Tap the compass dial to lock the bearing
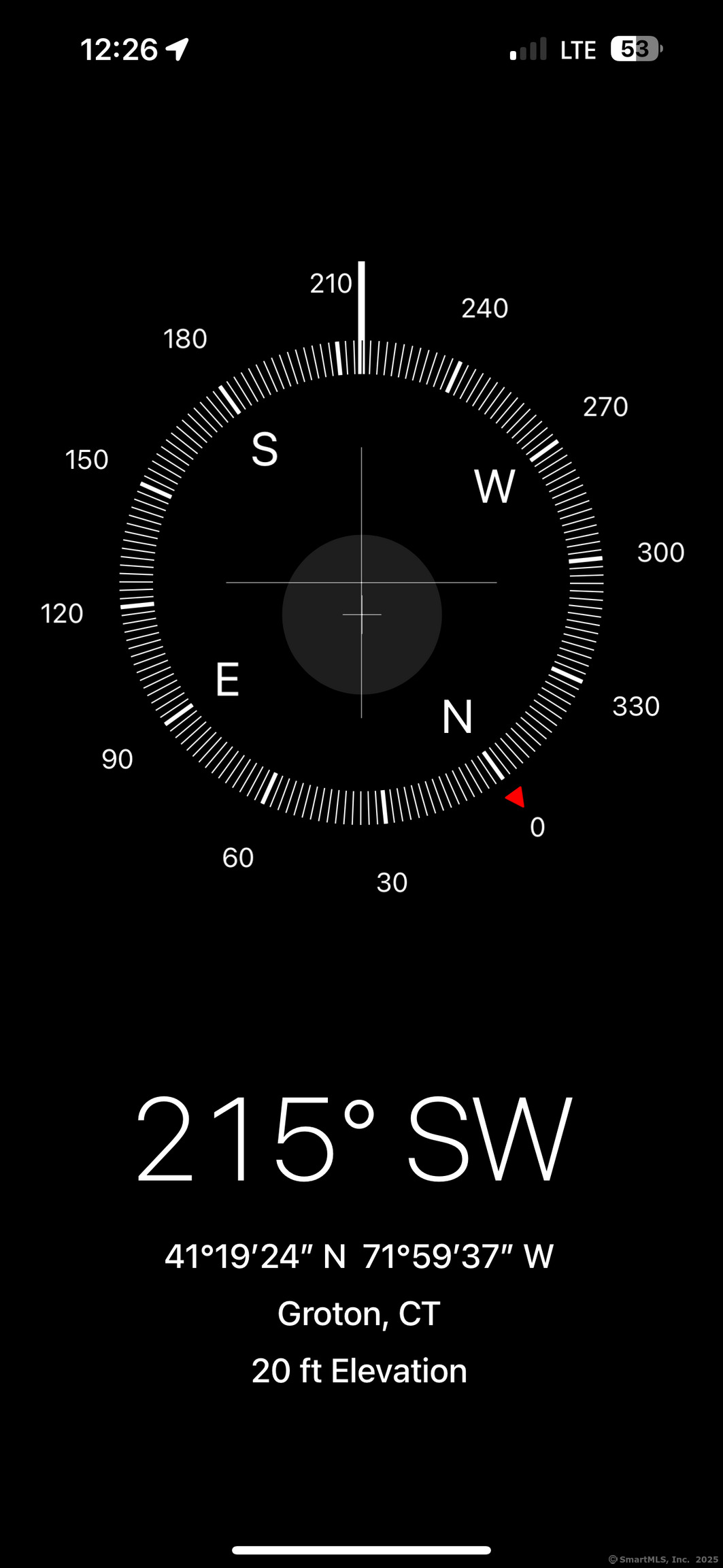This screenshot has height=1568, width=723. click(x=361, y=583)
